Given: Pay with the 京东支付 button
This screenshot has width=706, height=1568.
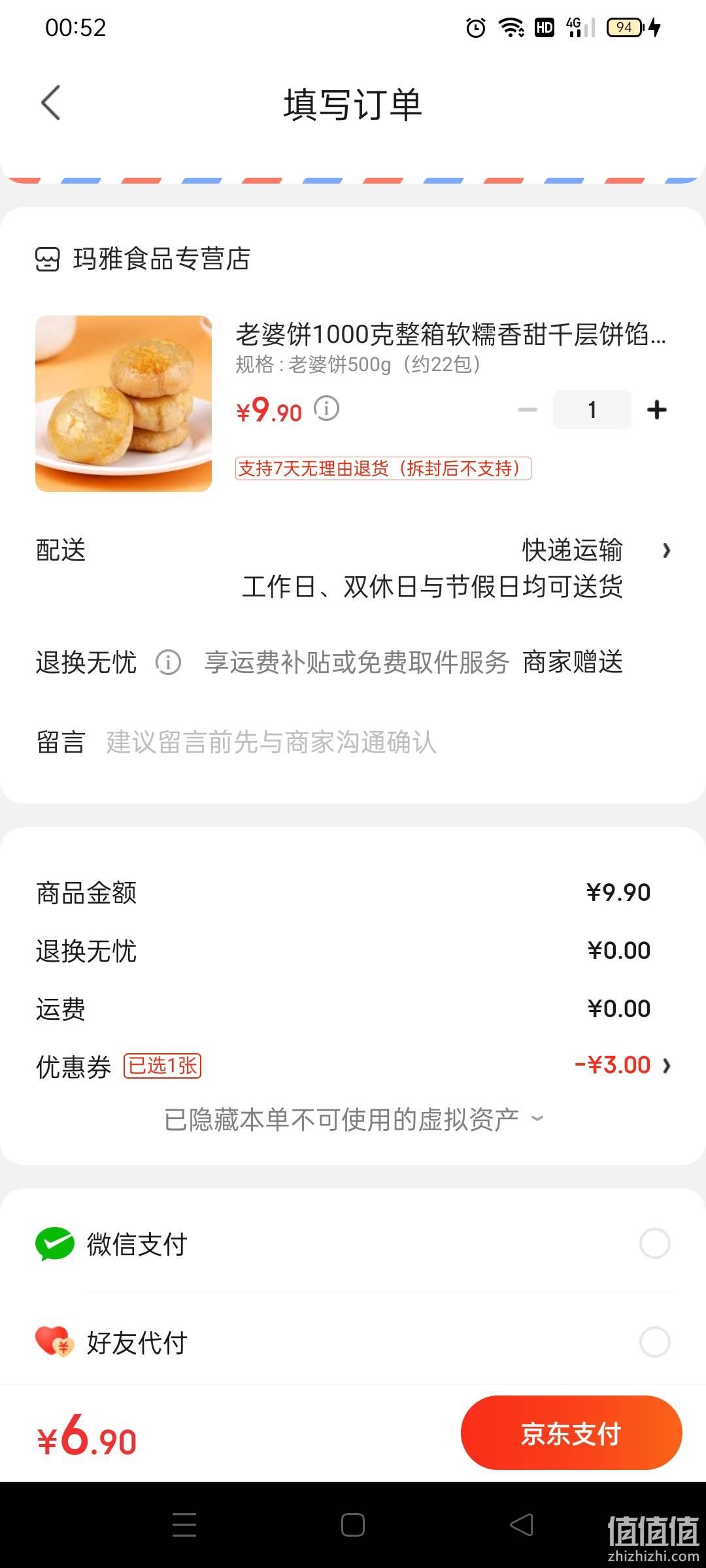Looking at the screenshot, I should tap(571, 1433).
